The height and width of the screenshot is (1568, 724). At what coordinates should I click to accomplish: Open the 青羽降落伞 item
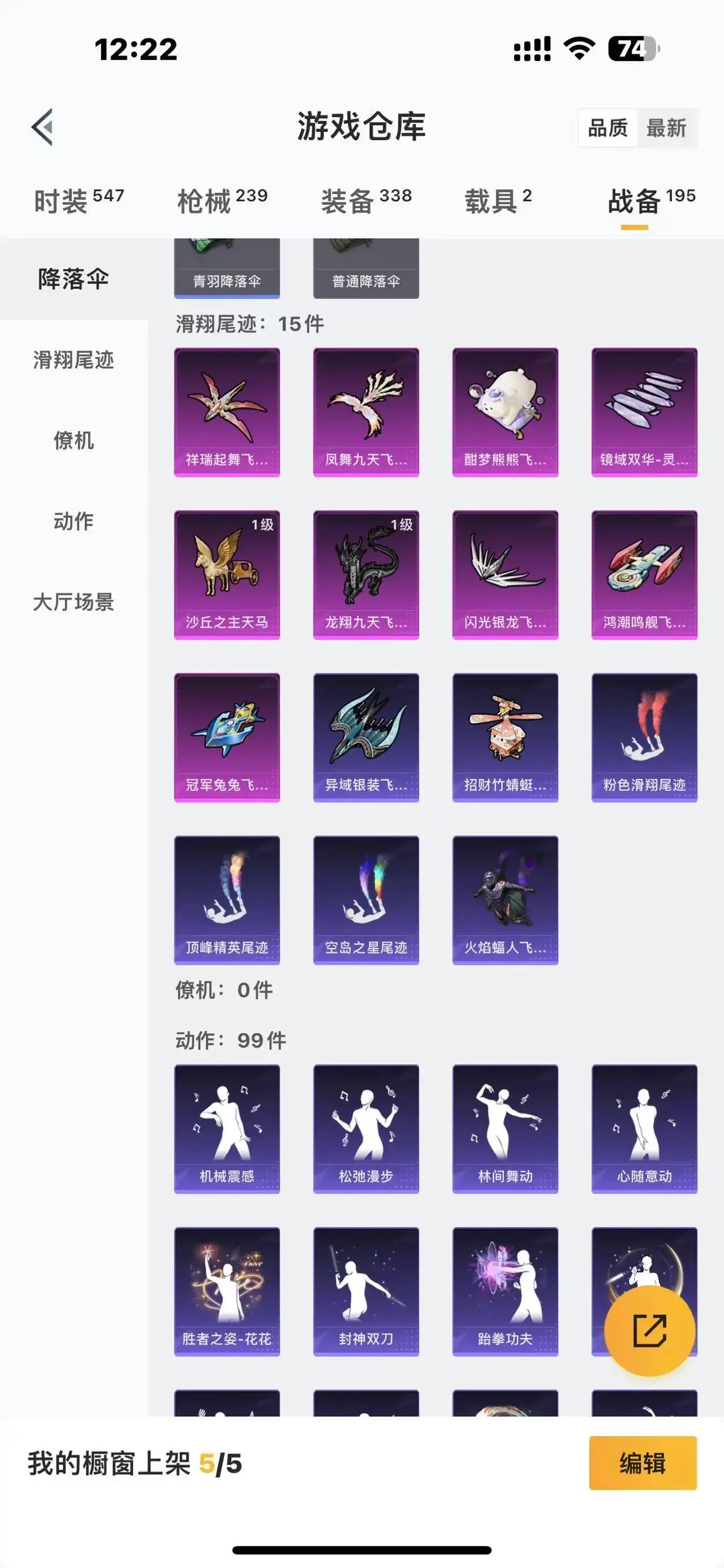(x=226, y=269)
